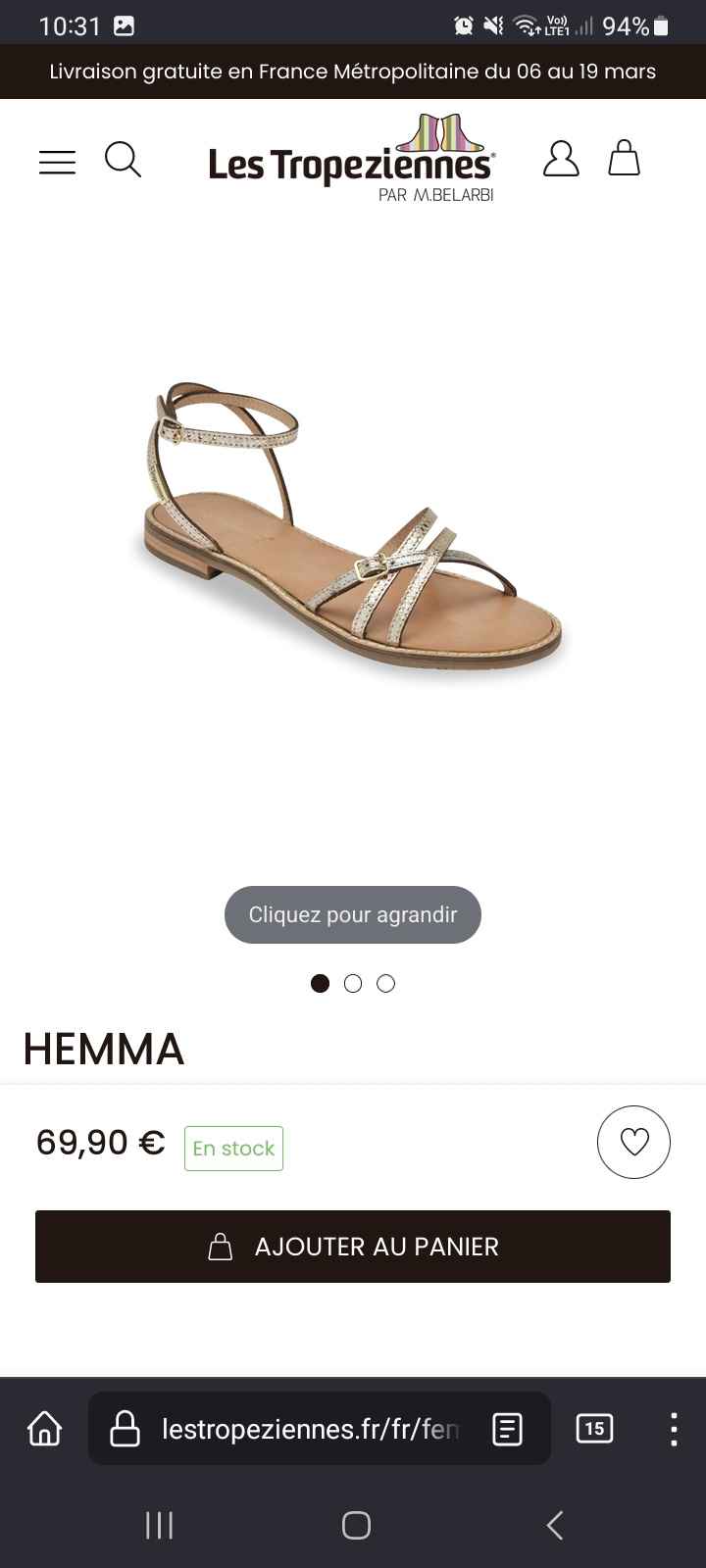Image resolution: width=706 pixels, height=1568 pixels.
Task: Click the free shipping banner
Action: pyautogui.click(x=353, y=71)
